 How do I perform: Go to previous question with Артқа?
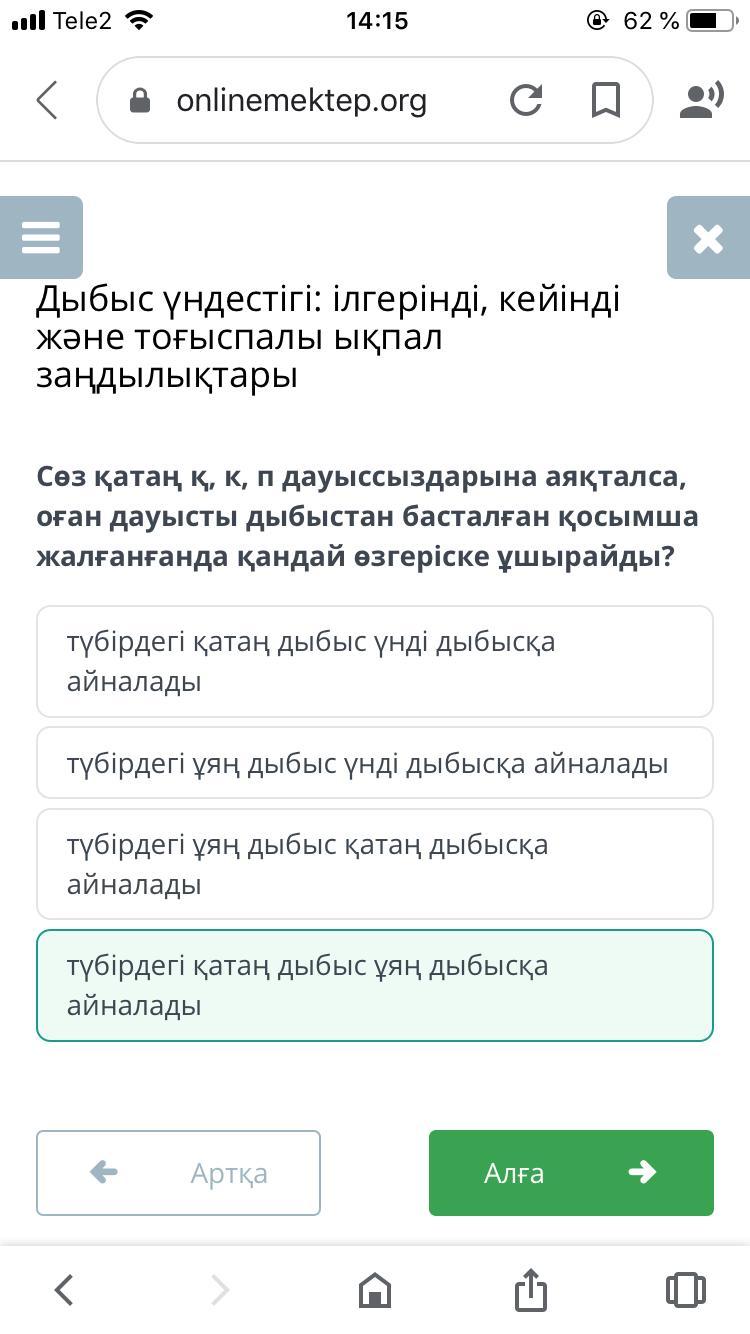[179, 1173]
